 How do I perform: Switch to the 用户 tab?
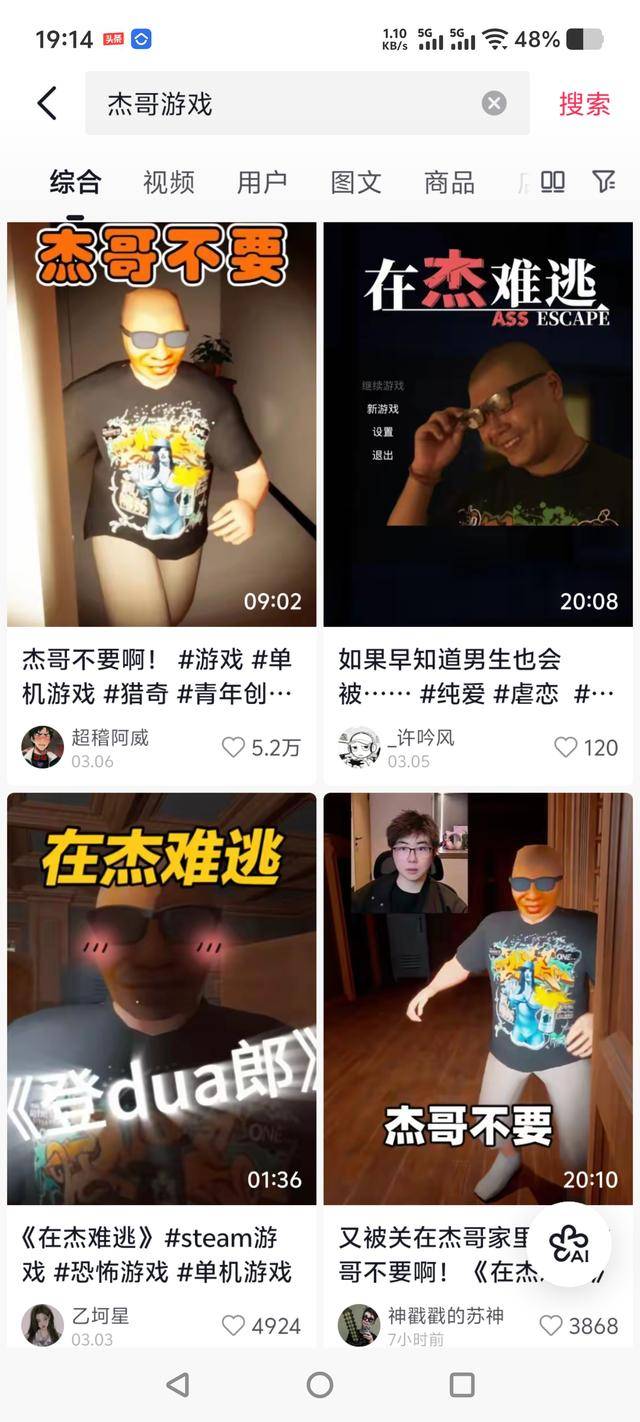click(x=262, y=182)
